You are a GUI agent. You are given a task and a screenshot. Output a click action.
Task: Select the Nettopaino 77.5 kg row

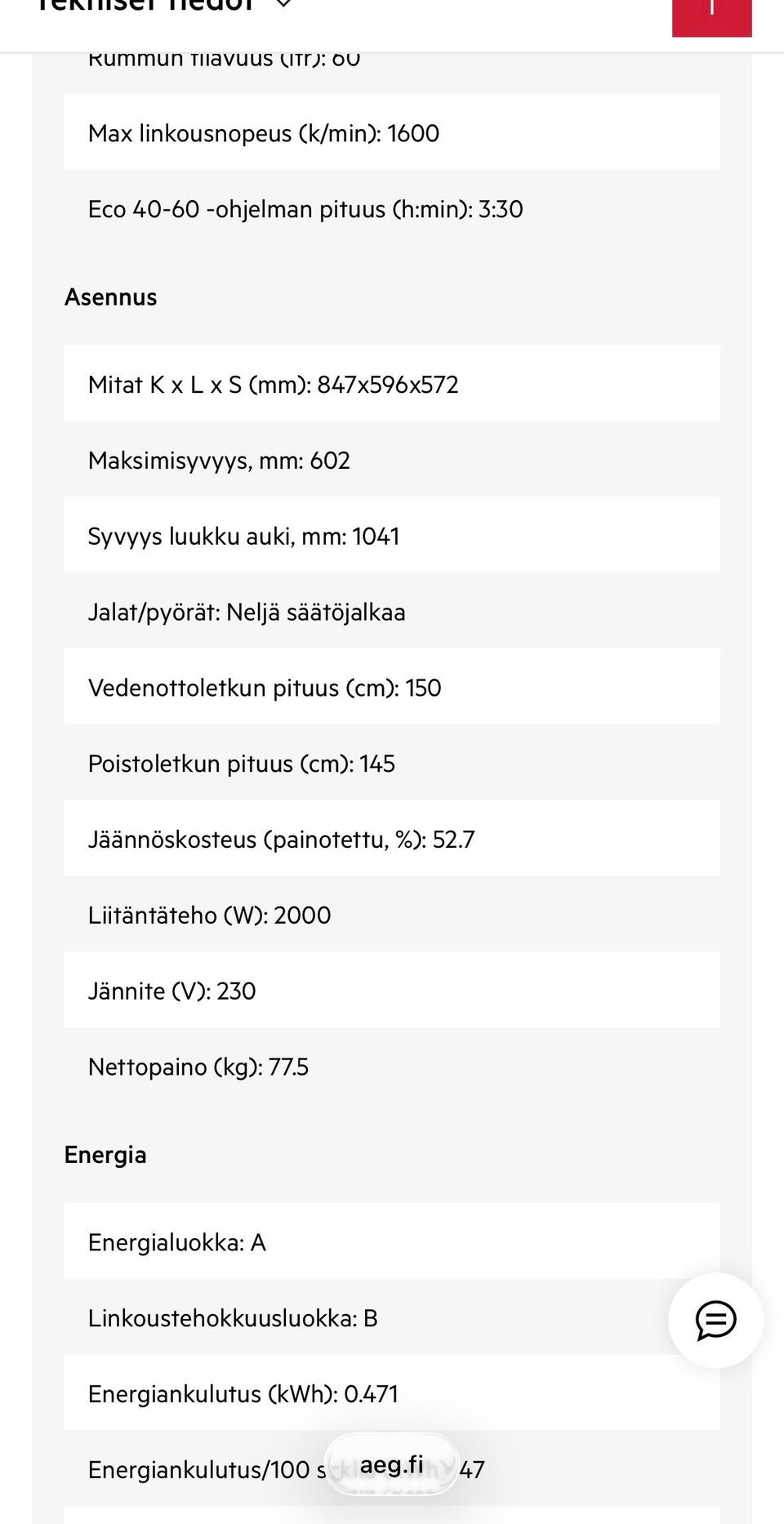coord(198,1067)
